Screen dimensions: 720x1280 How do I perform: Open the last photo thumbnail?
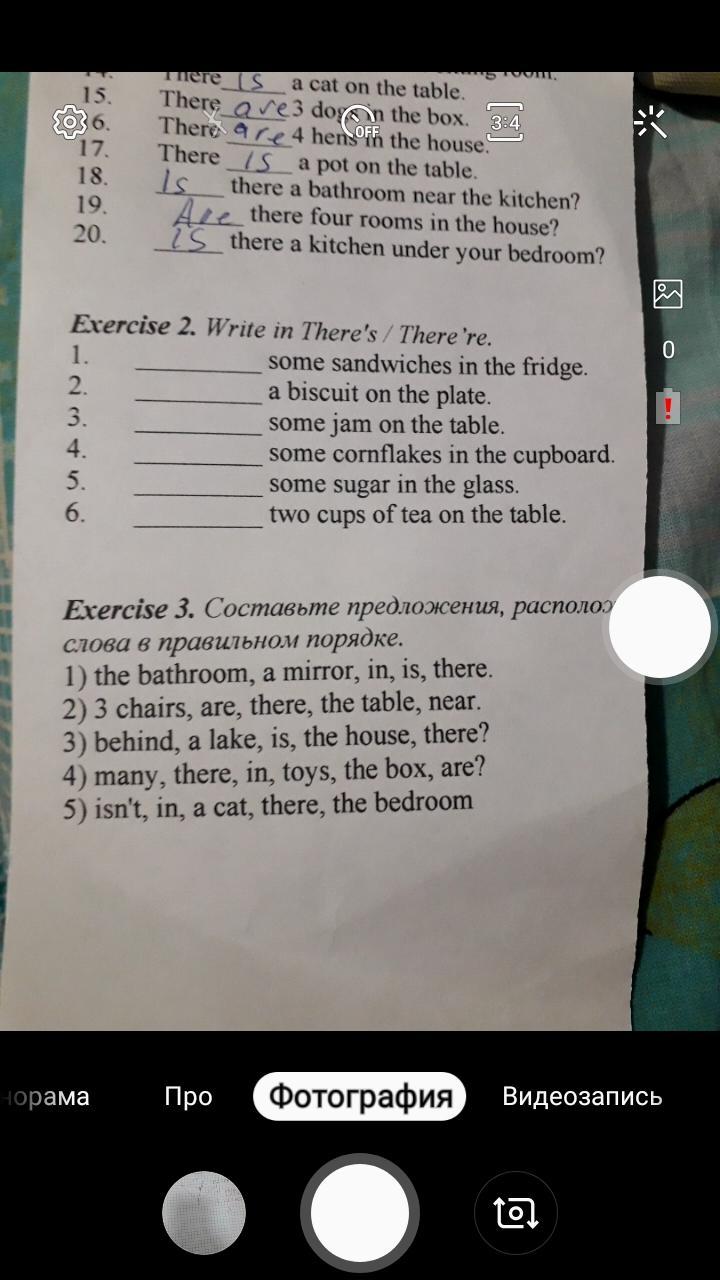pyautogui.click(x=204, y=1213)
